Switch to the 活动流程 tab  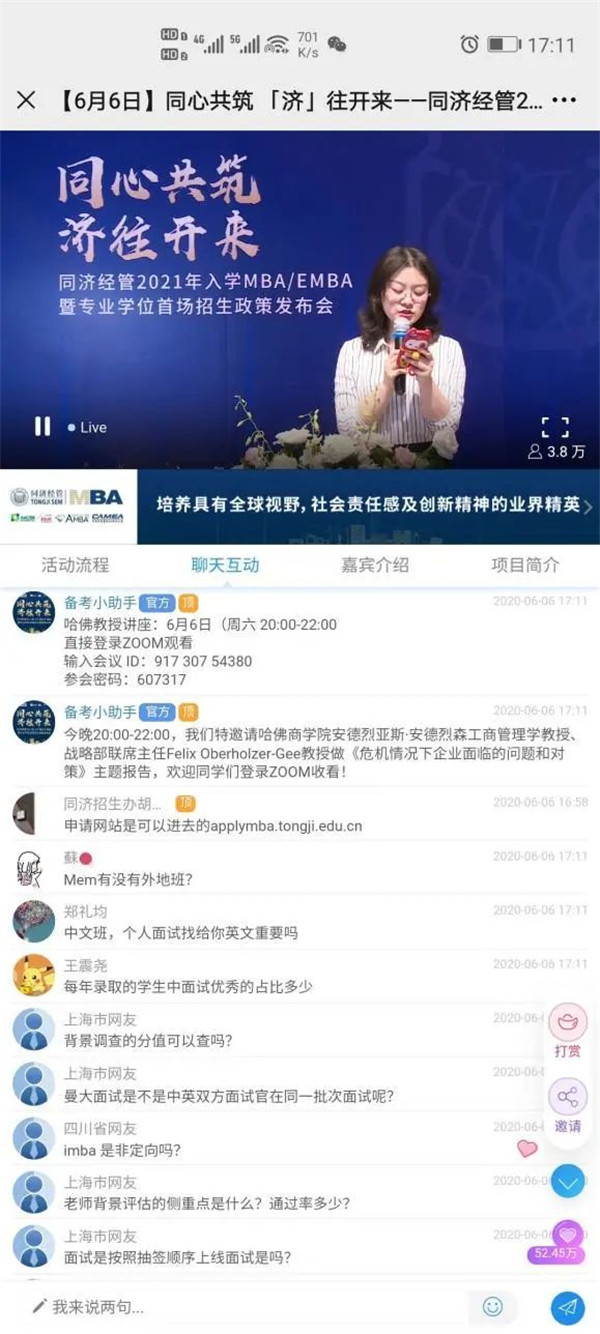tap(75, 565)
